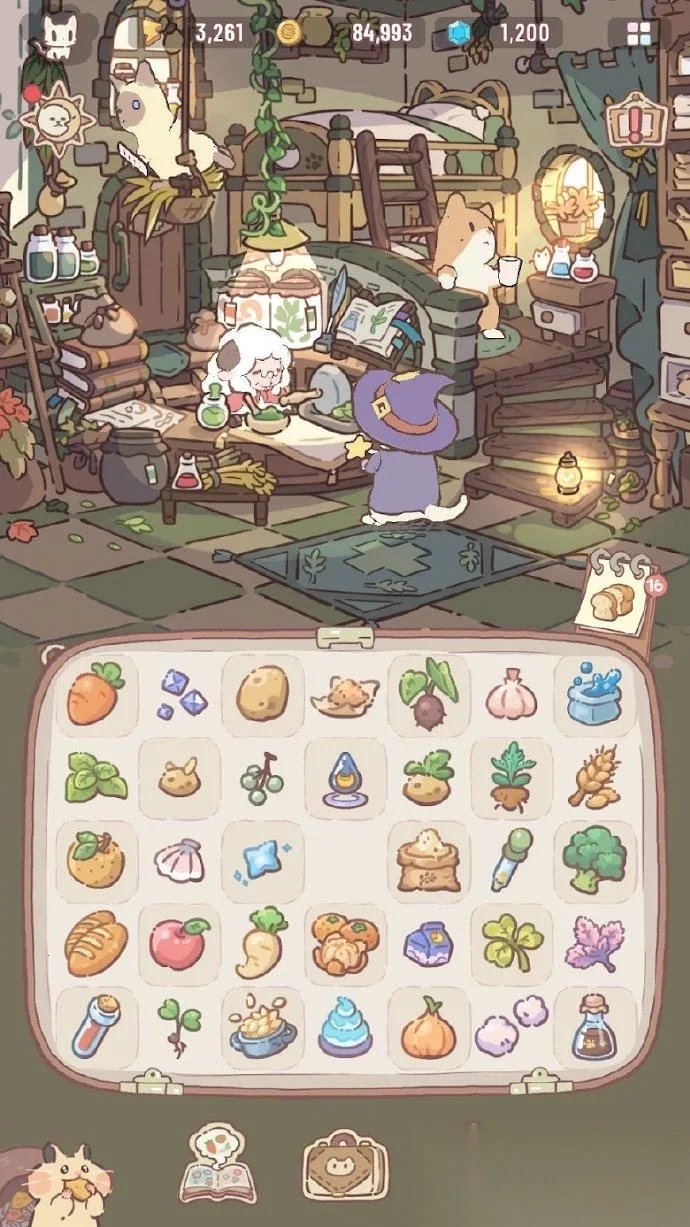Viewport: 690px width, 1227px height.
Task: Pick the garlic bulb item
Action: click(511, 693)
